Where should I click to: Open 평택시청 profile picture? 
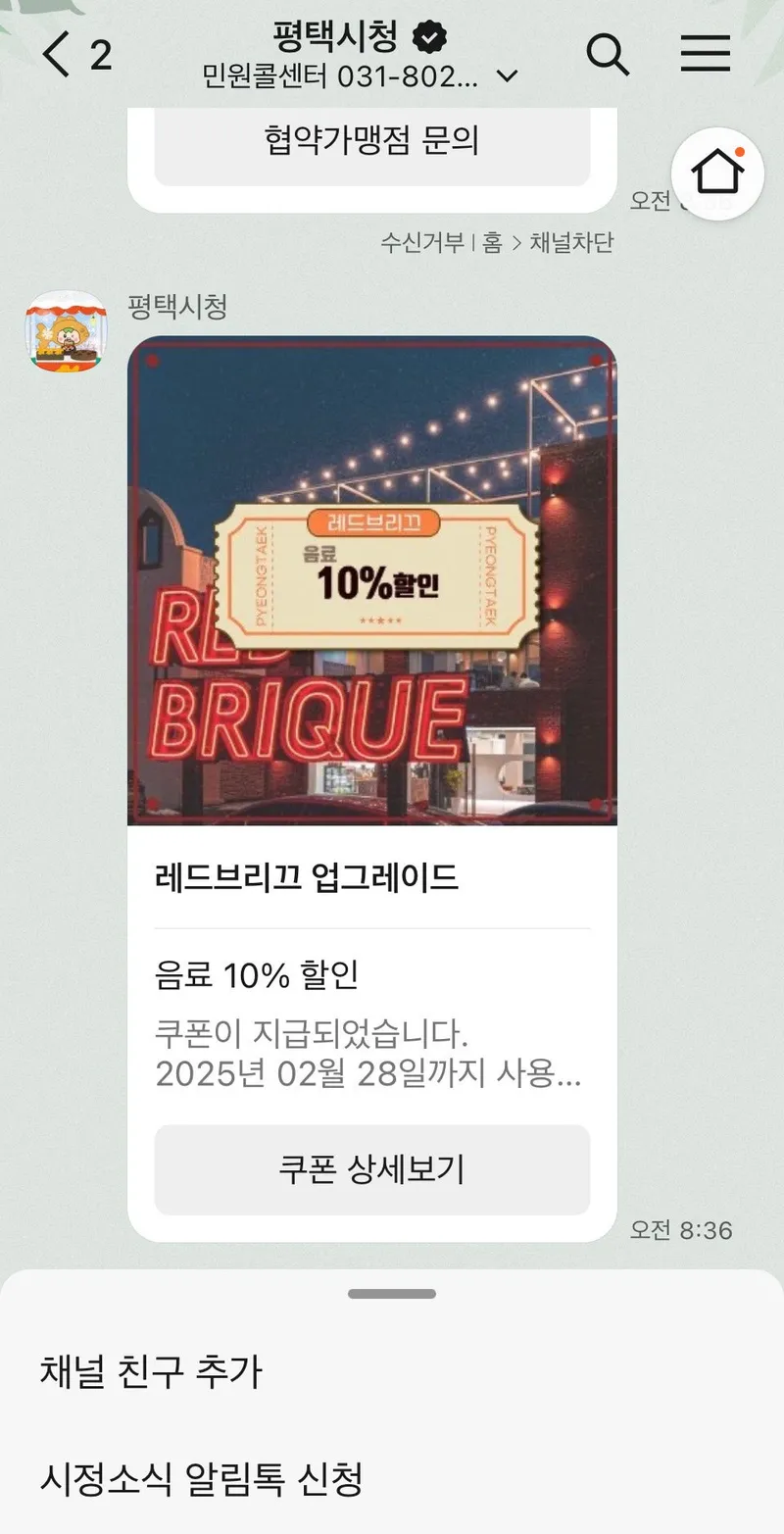tap(66, 331)
